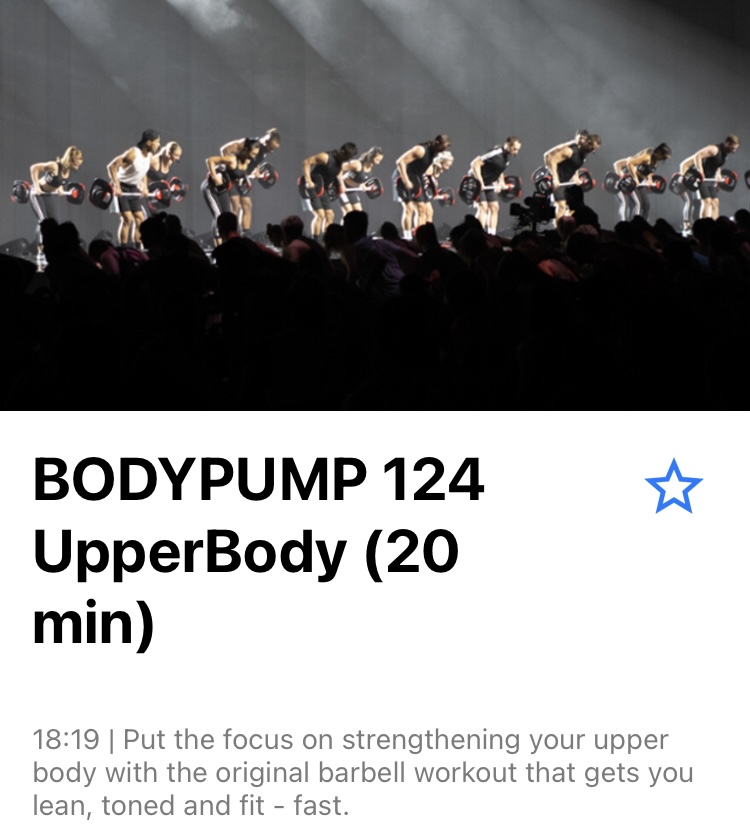750x837 pixels.
Task: Add BODYPUMP 124 UpperBody to favorites
Action: (674, 487)
